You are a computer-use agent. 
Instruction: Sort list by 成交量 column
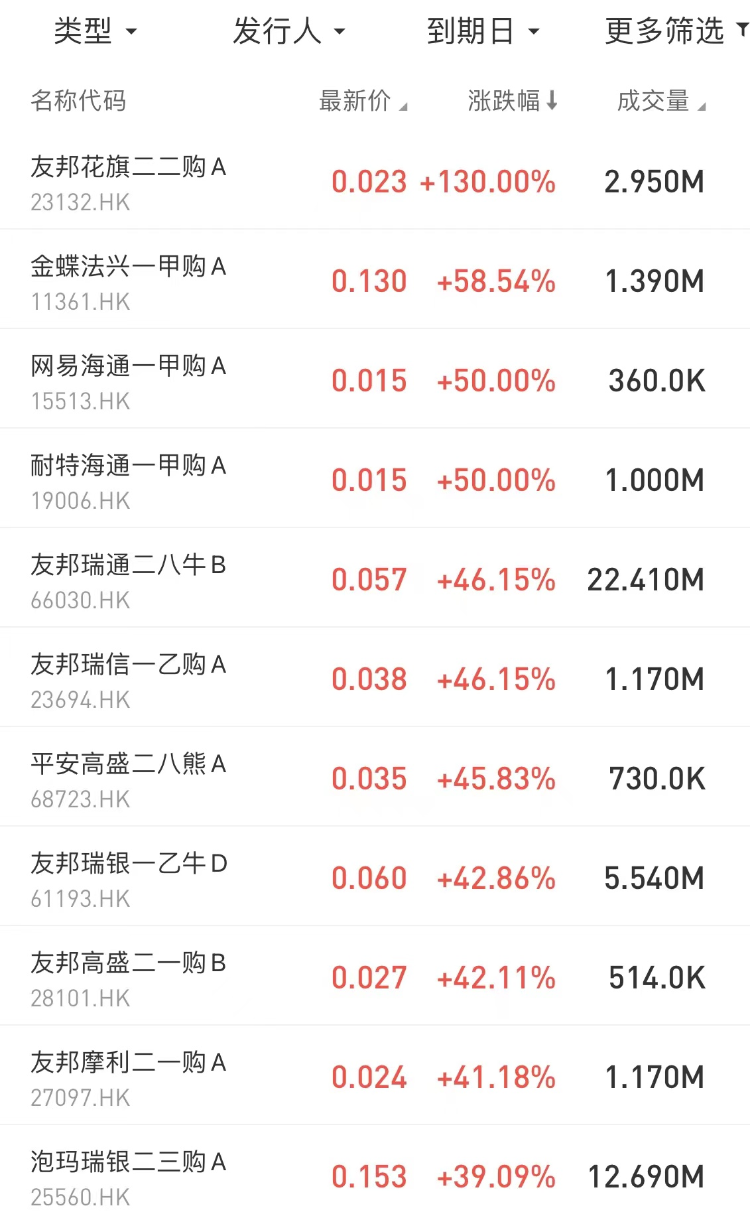tap(661, 101)
